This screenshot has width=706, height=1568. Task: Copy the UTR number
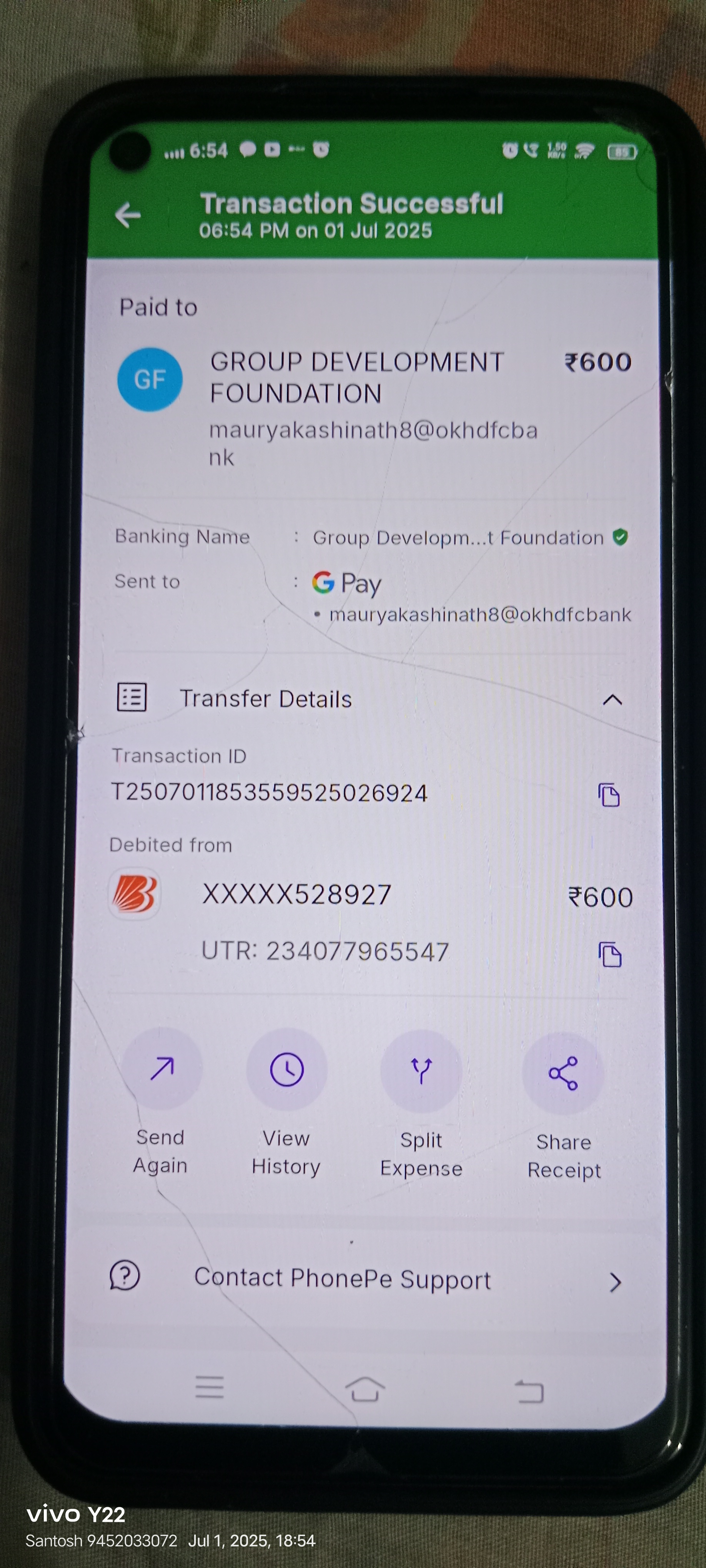[609, 954]
